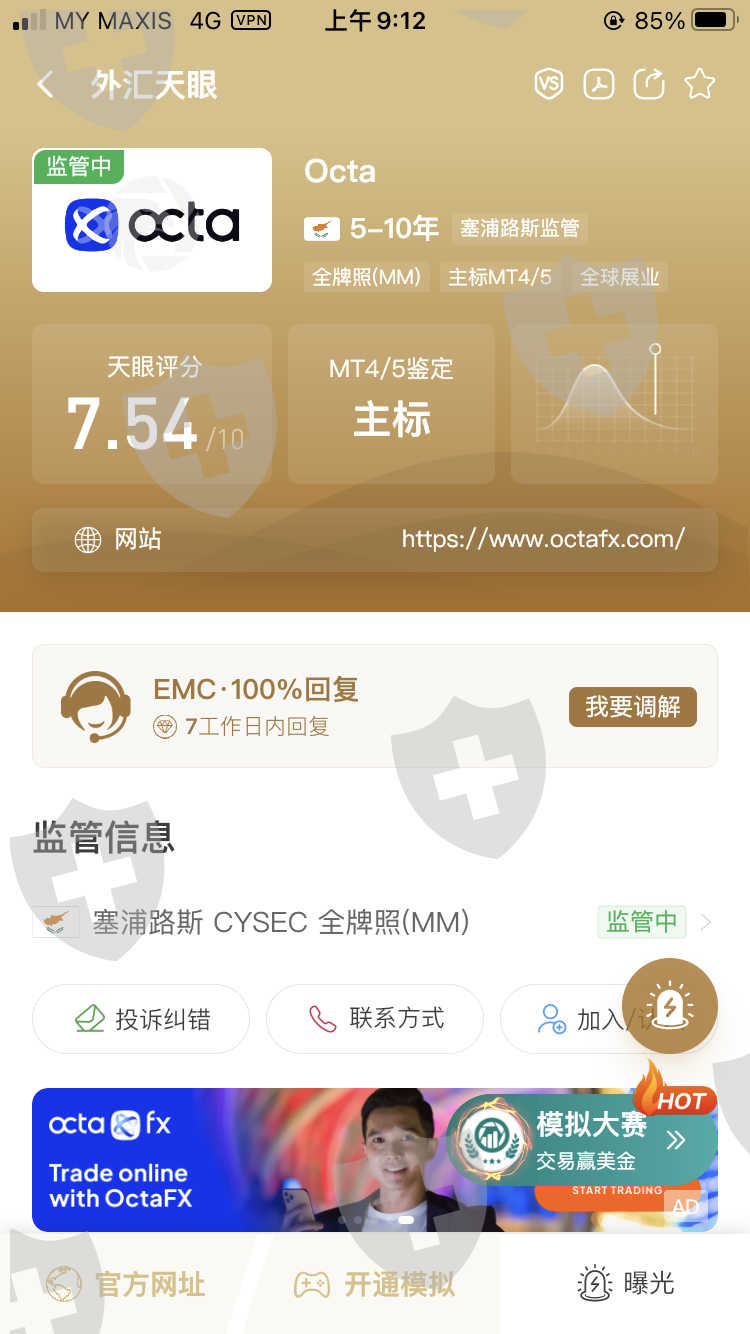Open the 塞浦路斯 CYSEC license row
750x1334 pixels.
point(375,922)
